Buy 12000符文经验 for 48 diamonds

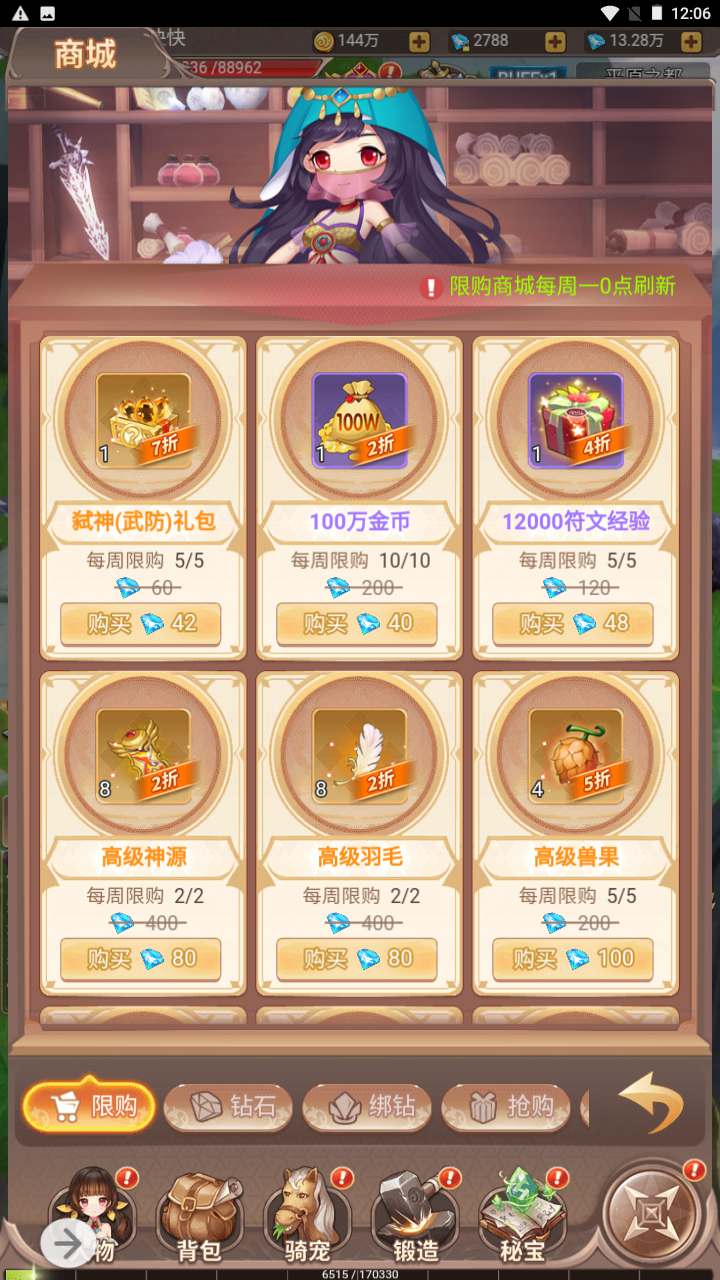point(573,624)
